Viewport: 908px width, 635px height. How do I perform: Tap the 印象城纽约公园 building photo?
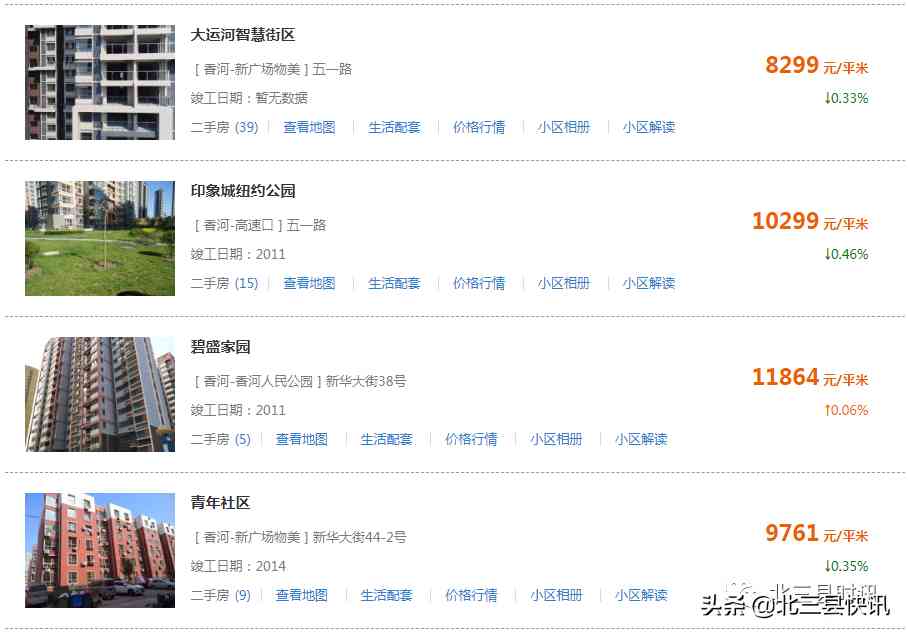click(x=100, y=238)
